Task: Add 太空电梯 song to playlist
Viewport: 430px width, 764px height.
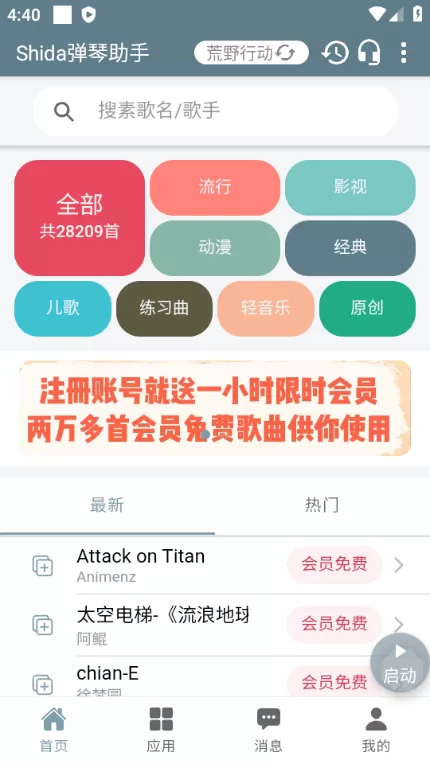Action: click(43, 625)
